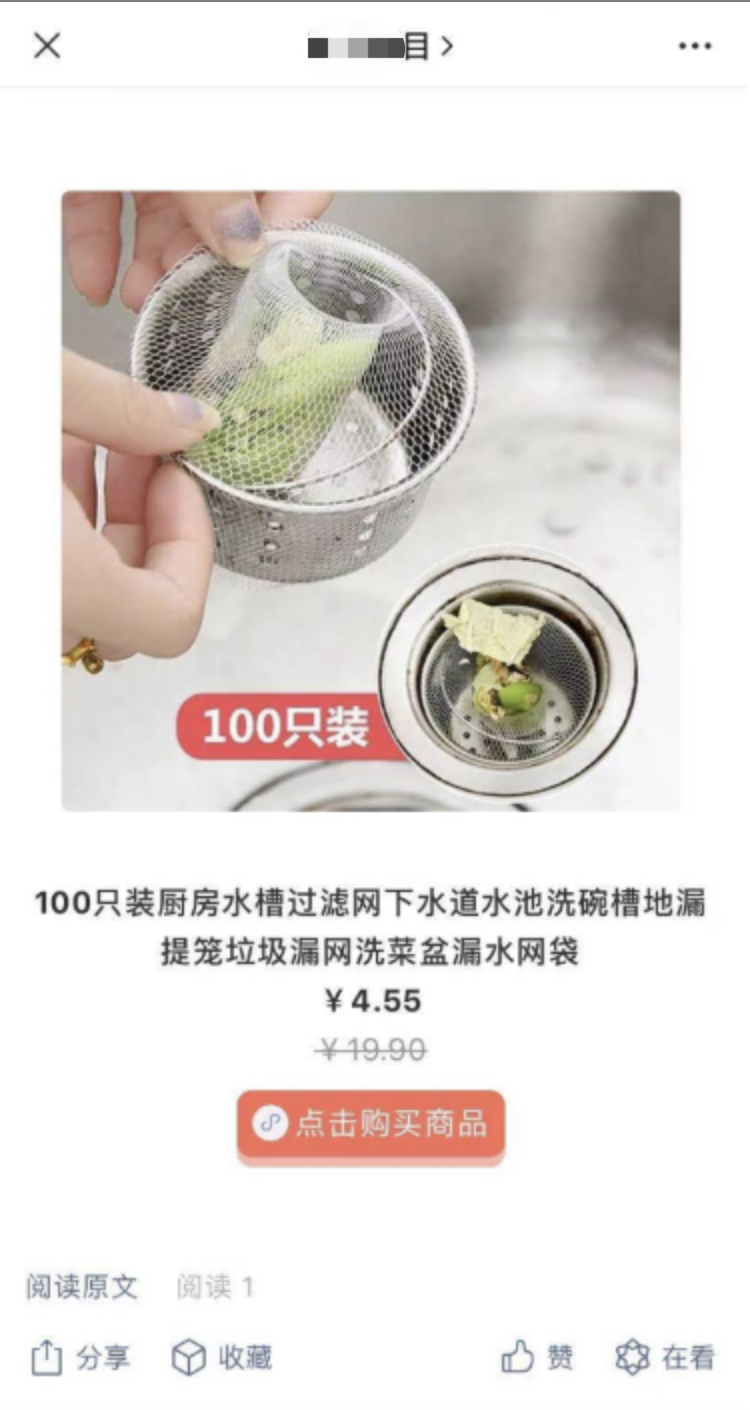Viewport: 750px width, 1410px height.
Task: Open the sink filter product image
Action: pos(371,500)
